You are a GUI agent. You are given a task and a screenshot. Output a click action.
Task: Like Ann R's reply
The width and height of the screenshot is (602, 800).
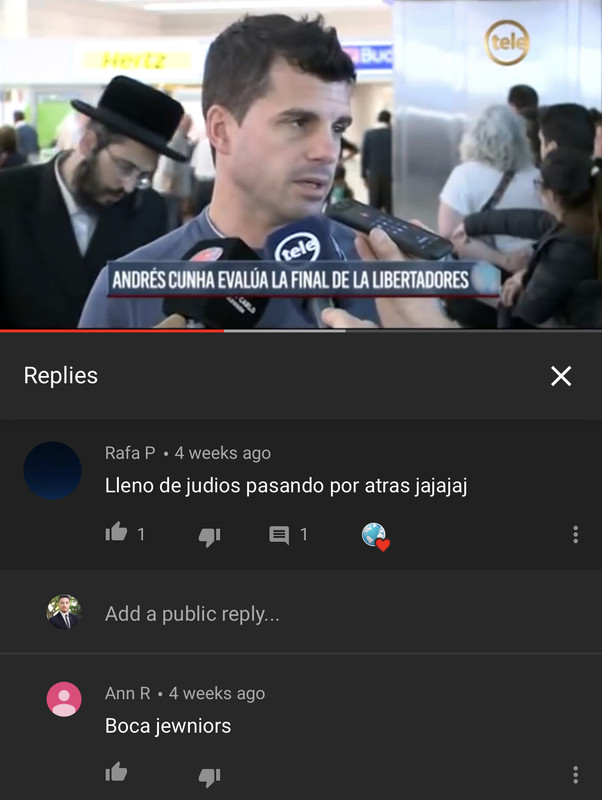pyautogui.click(x=117, y=773)
